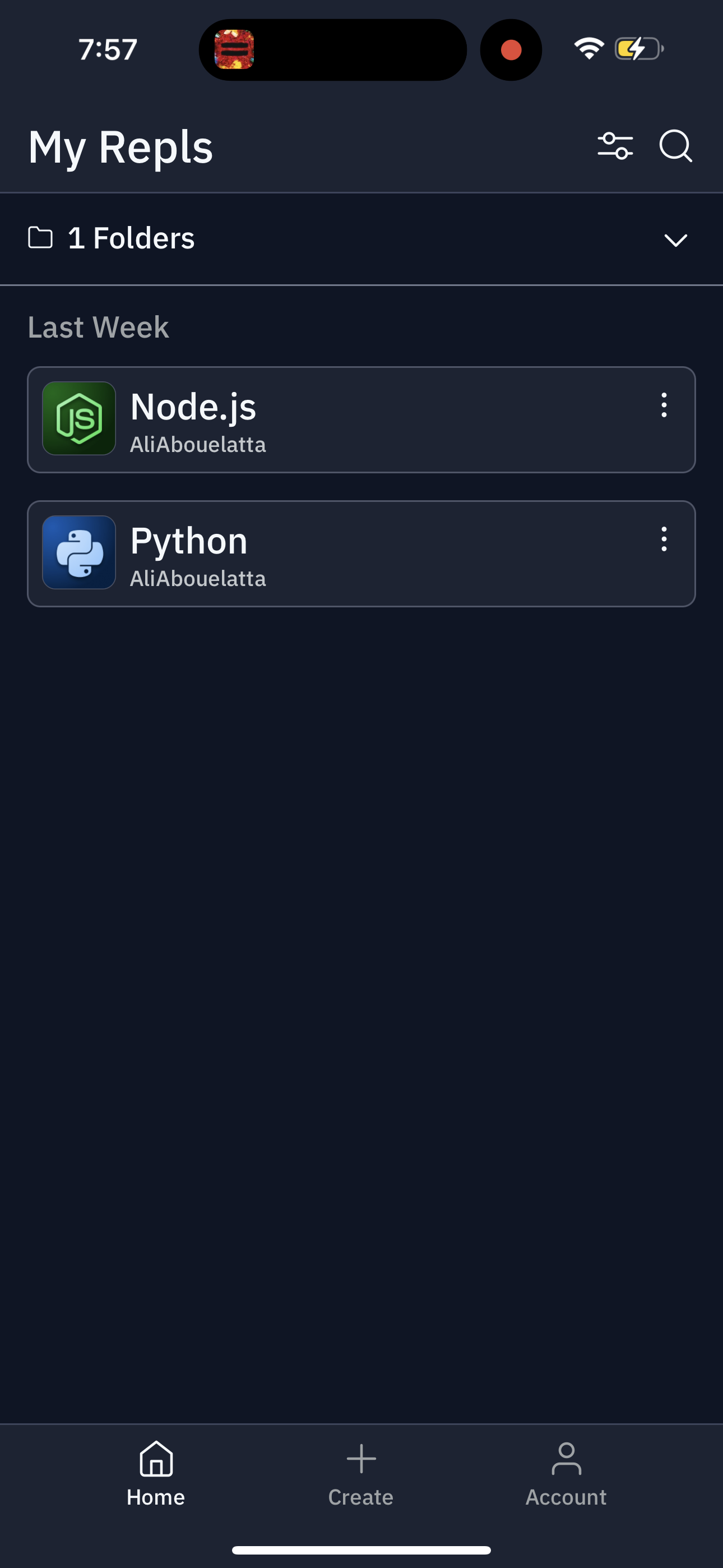
Task: Open search for repls
Action: click(675, 146)
